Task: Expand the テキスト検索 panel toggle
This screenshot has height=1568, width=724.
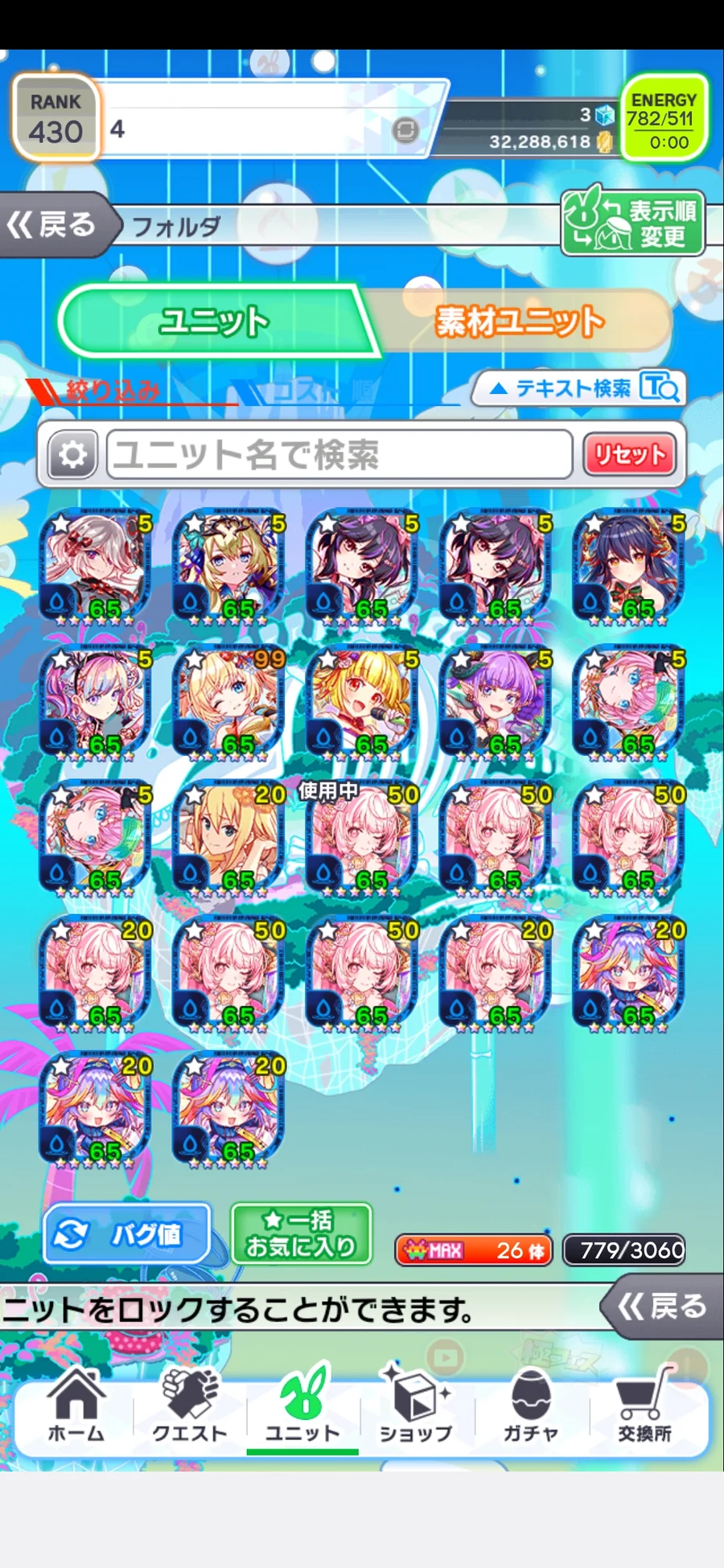Action: pyautogui.click(x=578, y=388)
